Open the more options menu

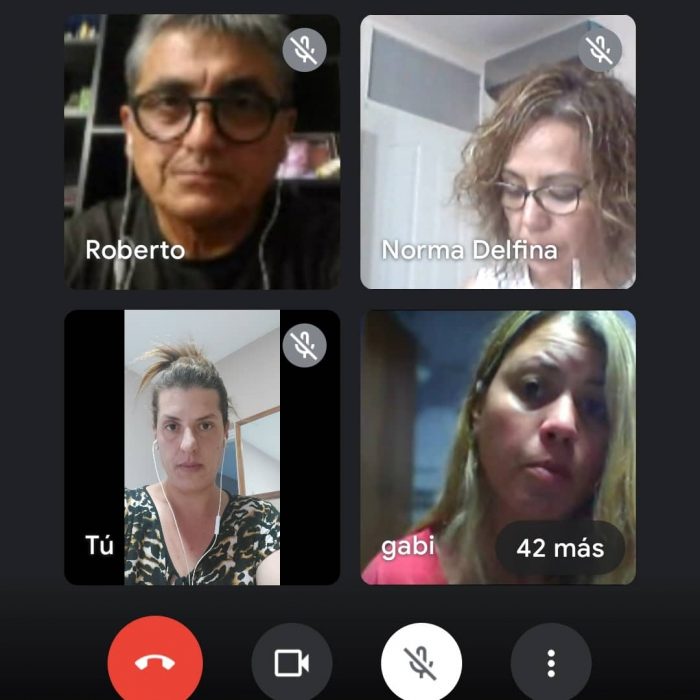point(550,662)
